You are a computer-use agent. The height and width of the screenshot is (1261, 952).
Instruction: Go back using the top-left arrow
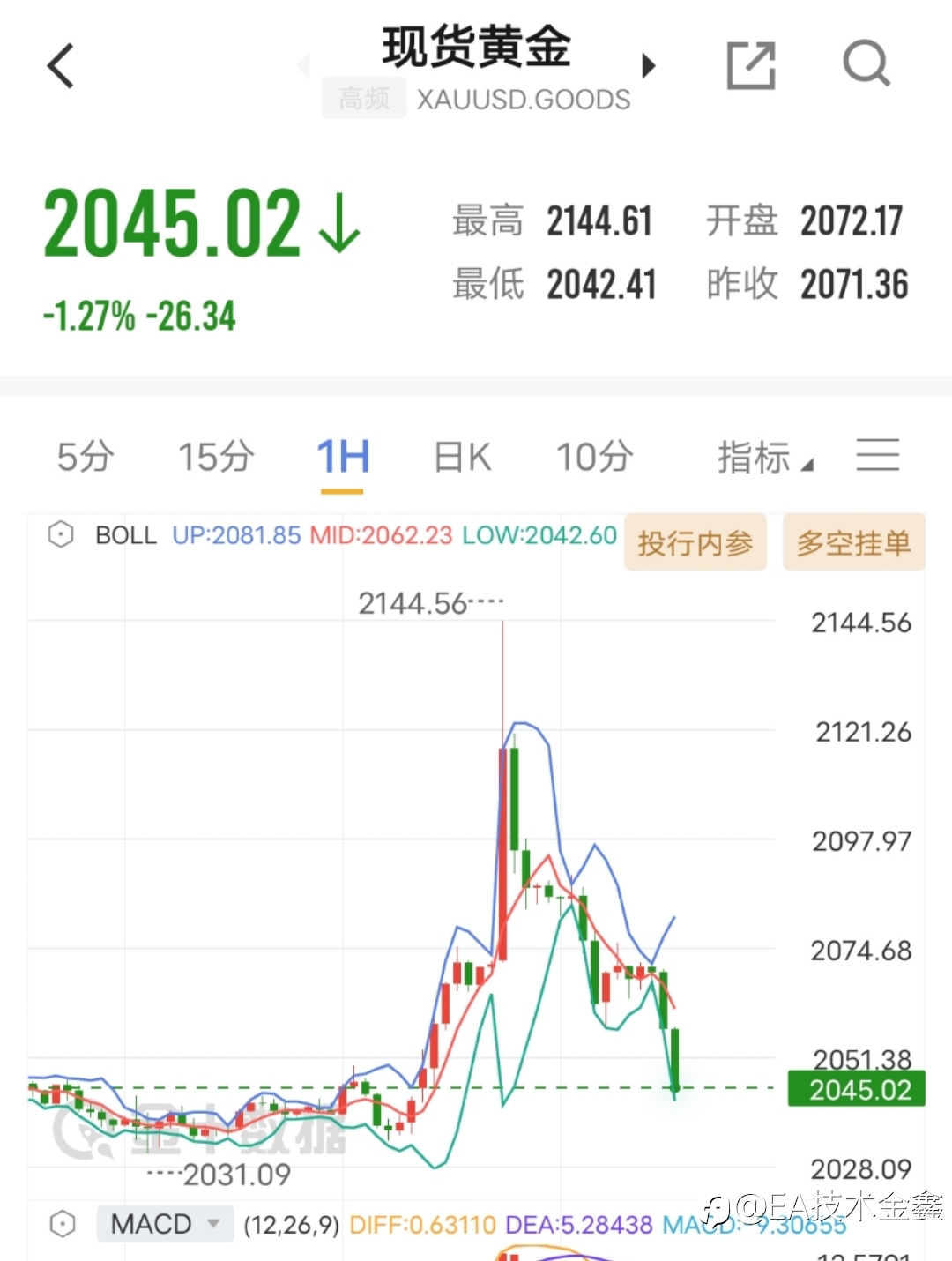pyautogui.click(x=61, y=66)
